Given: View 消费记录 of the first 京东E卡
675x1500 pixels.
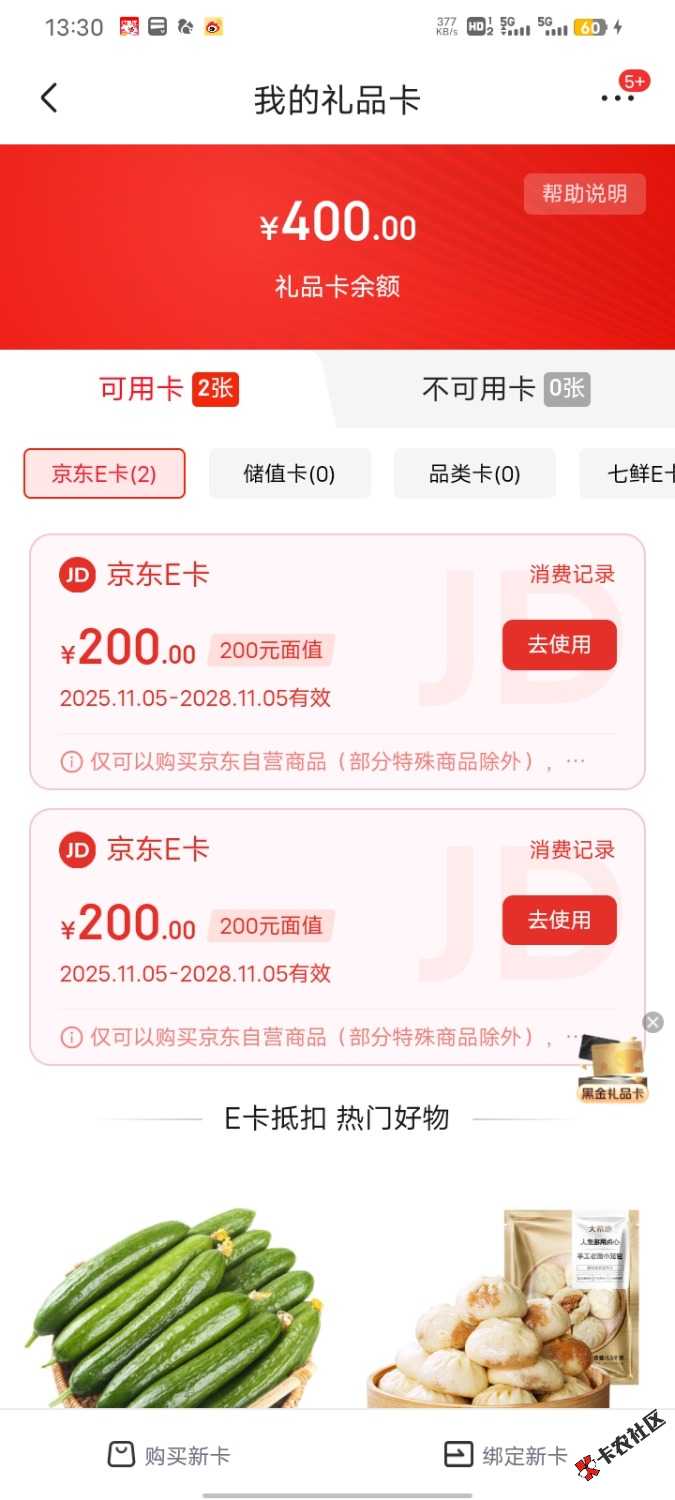Looking at the screenshot, I should pos(572,575).
